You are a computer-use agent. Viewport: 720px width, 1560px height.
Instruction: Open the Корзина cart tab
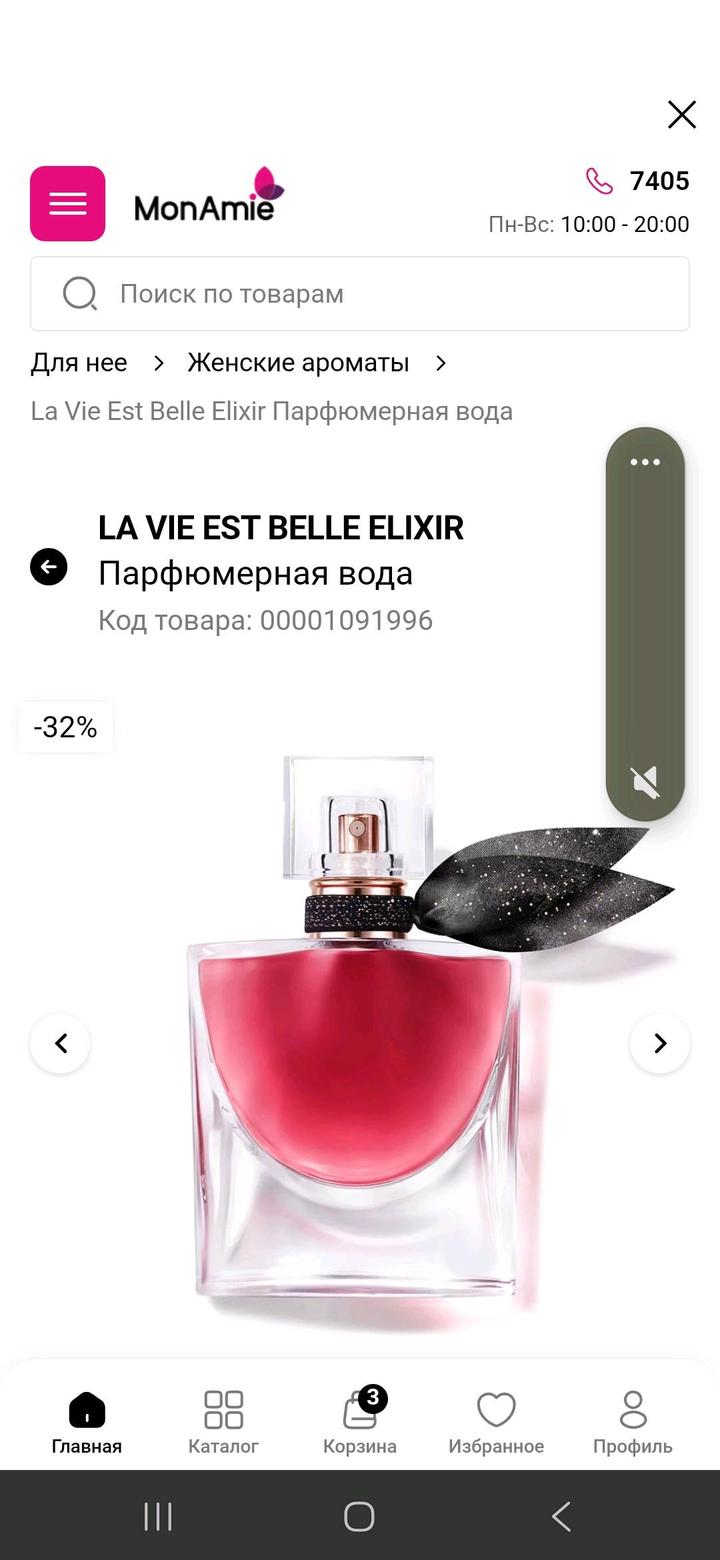pos(360,1422)
